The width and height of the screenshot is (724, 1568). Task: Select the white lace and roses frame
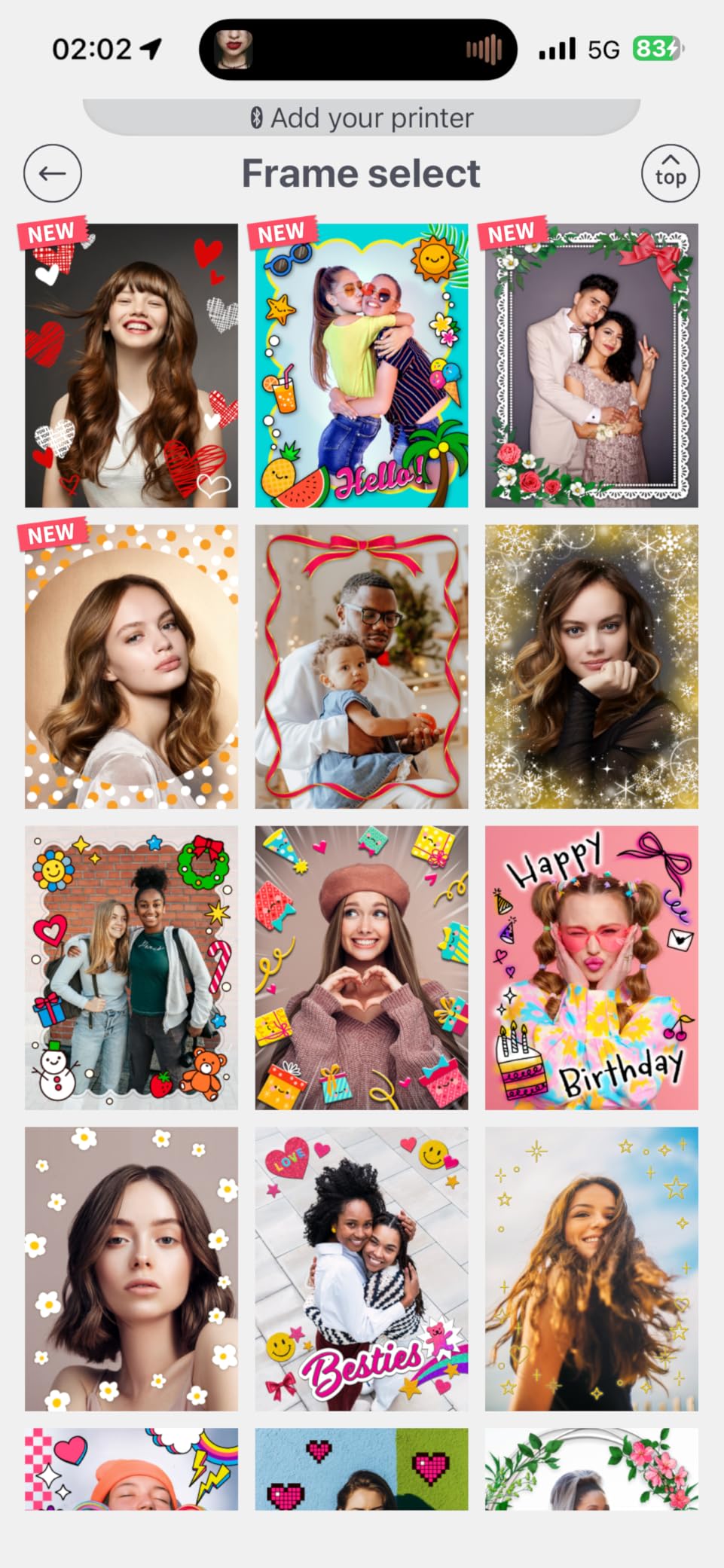pos(591,365)
